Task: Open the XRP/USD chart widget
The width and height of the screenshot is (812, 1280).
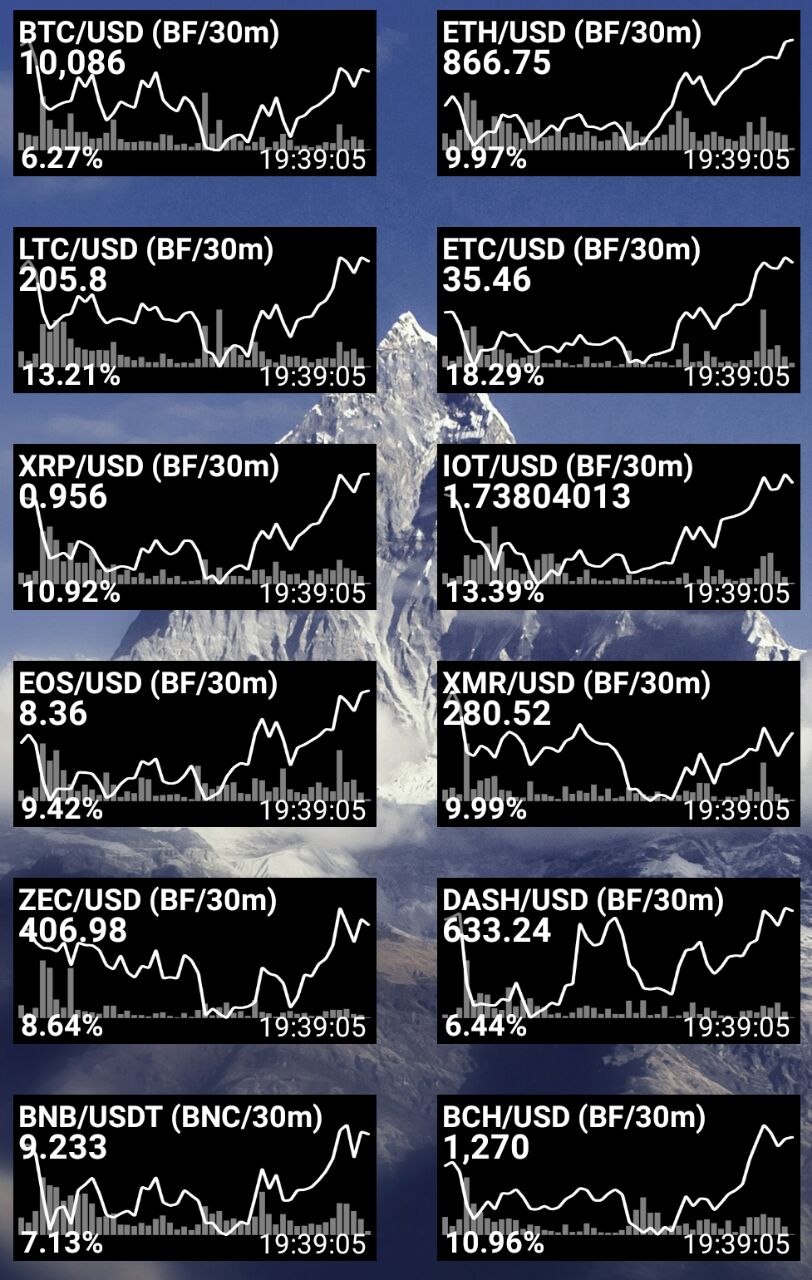Action: click(x=195, y=527)
